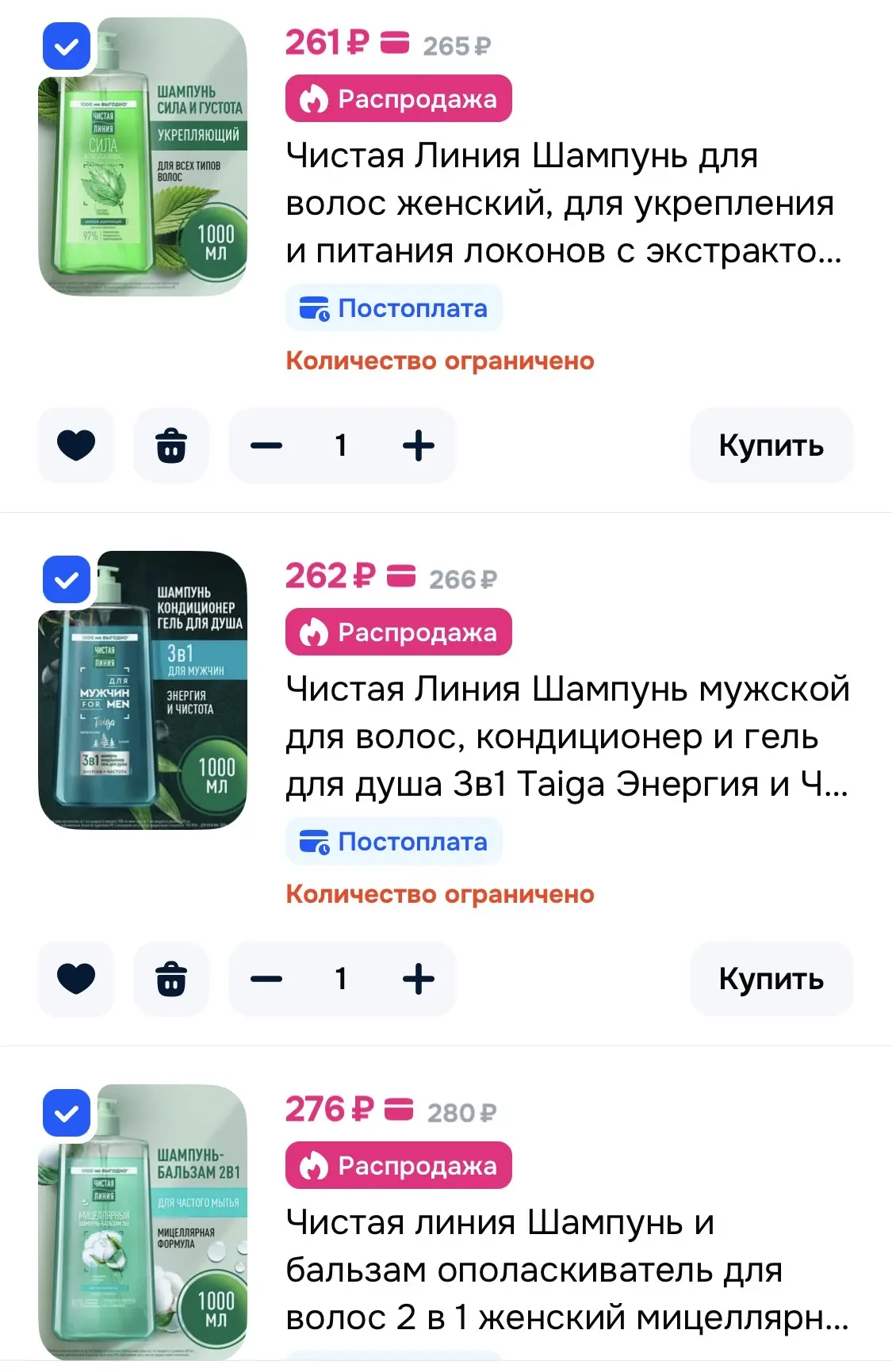This screenshot has height=1372, width=892.
Task: Decrease quantity of the 262 ₽ men's shampoo
Action: 266,979
